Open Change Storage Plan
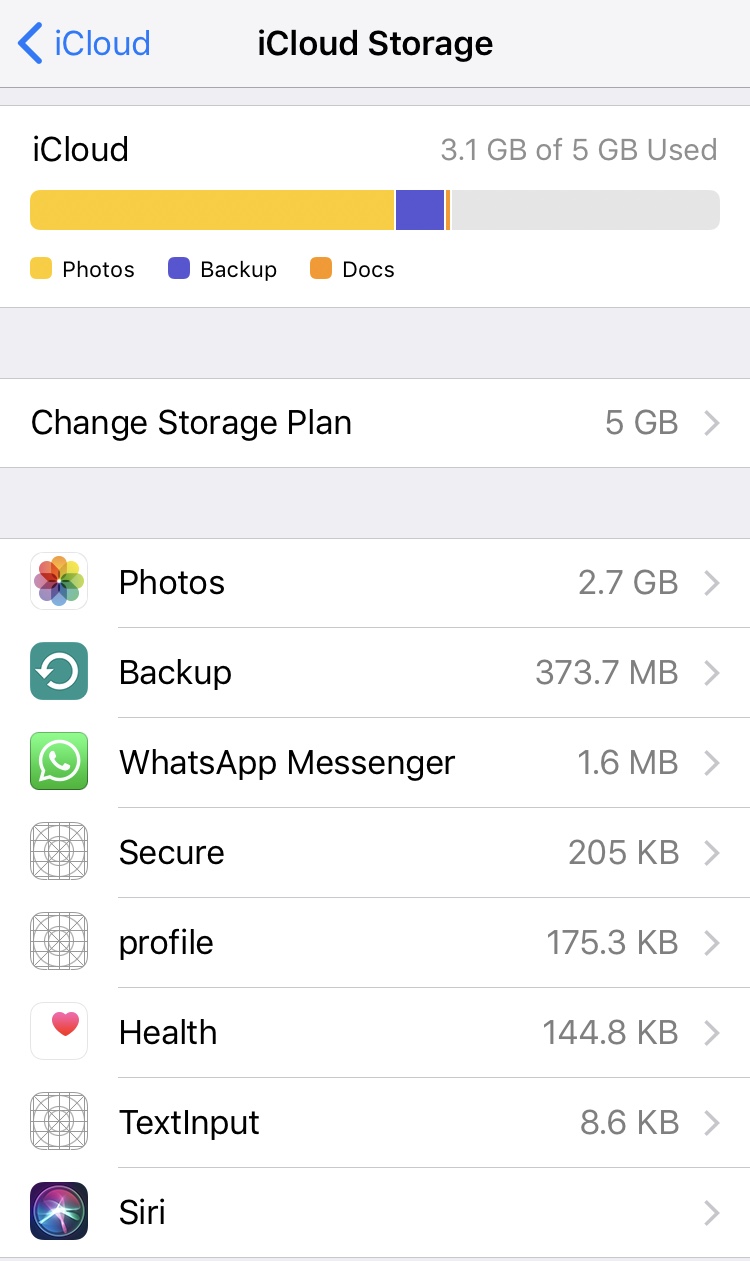 click(375, 423)
